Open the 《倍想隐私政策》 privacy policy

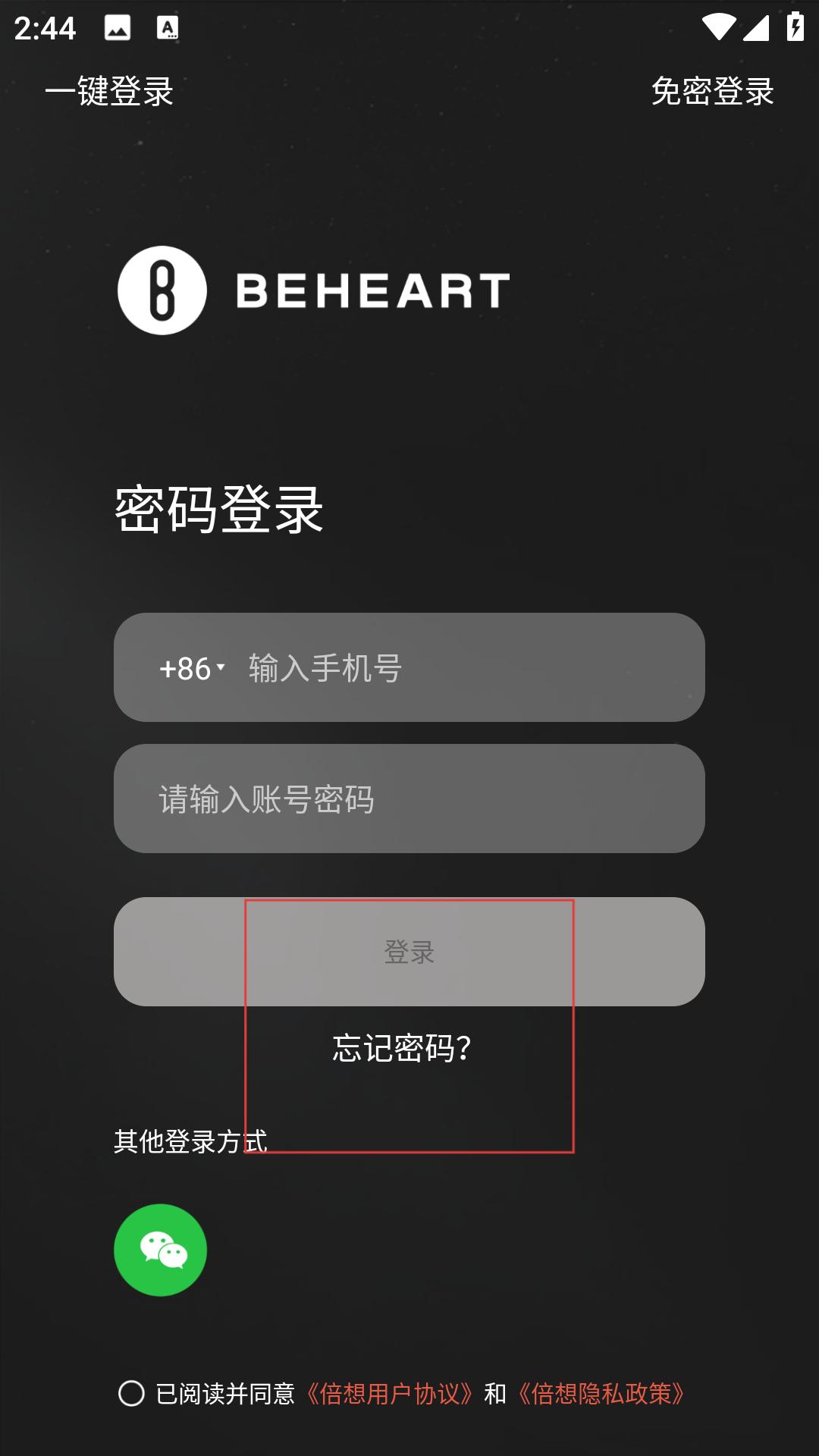click(x=601, y=1393)
